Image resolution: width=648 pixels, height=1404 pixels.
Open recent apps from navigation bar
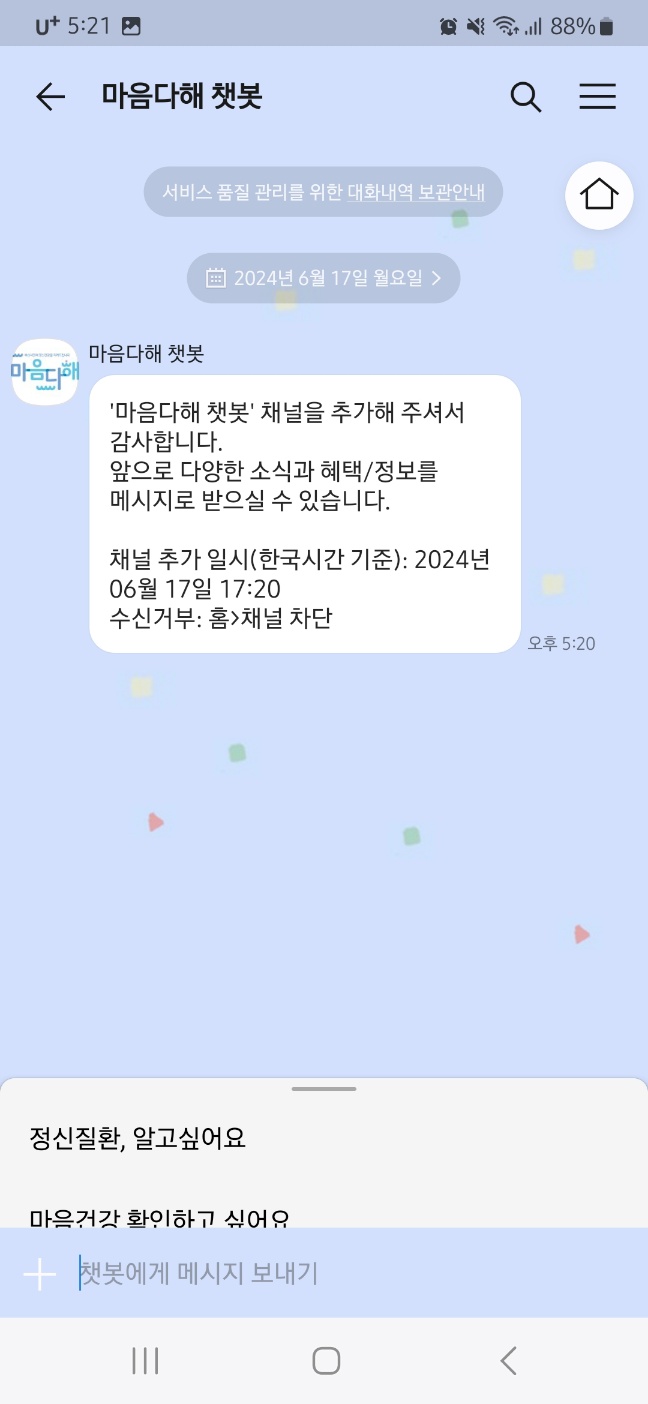click(145, 1360)
